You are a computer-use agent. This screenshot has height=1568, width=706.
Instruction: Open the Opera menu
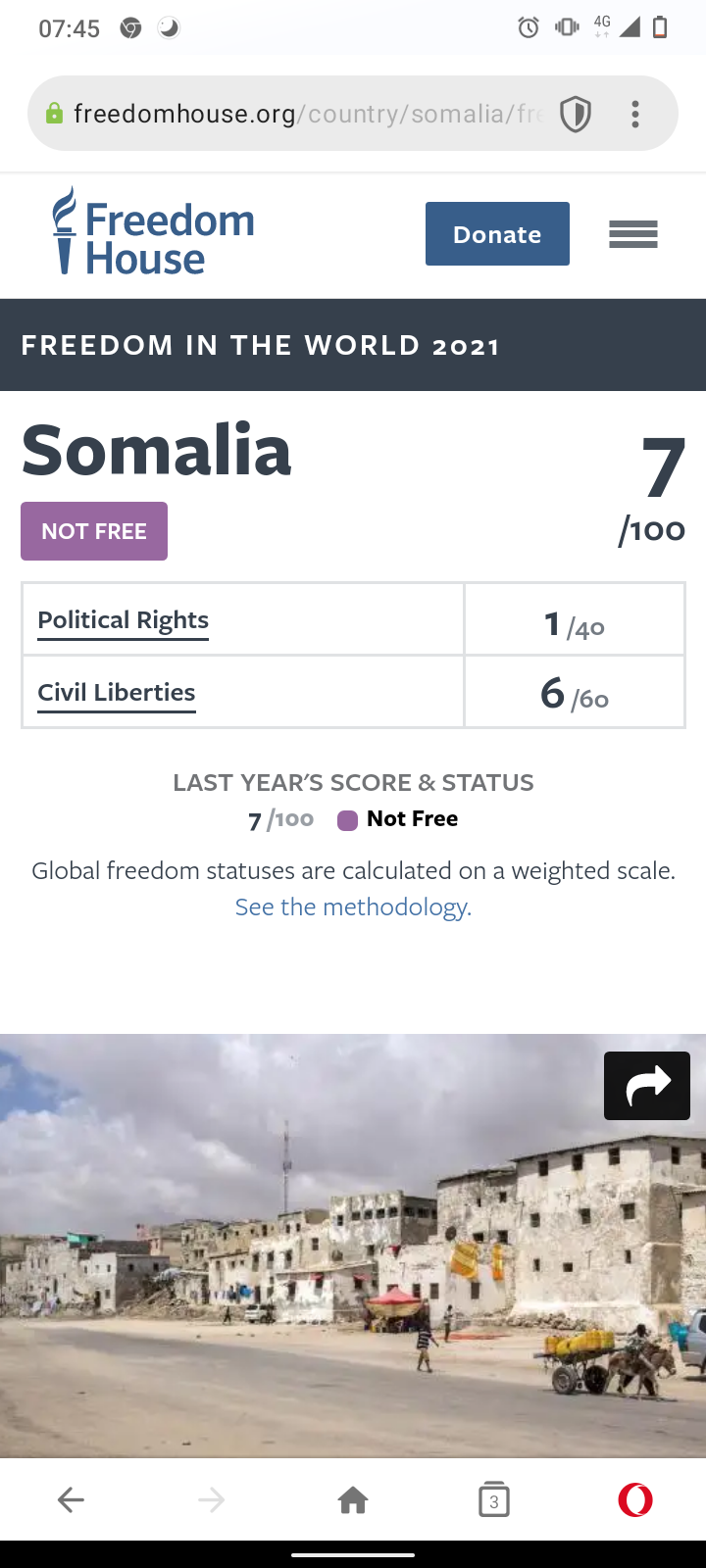point(635,1499)
